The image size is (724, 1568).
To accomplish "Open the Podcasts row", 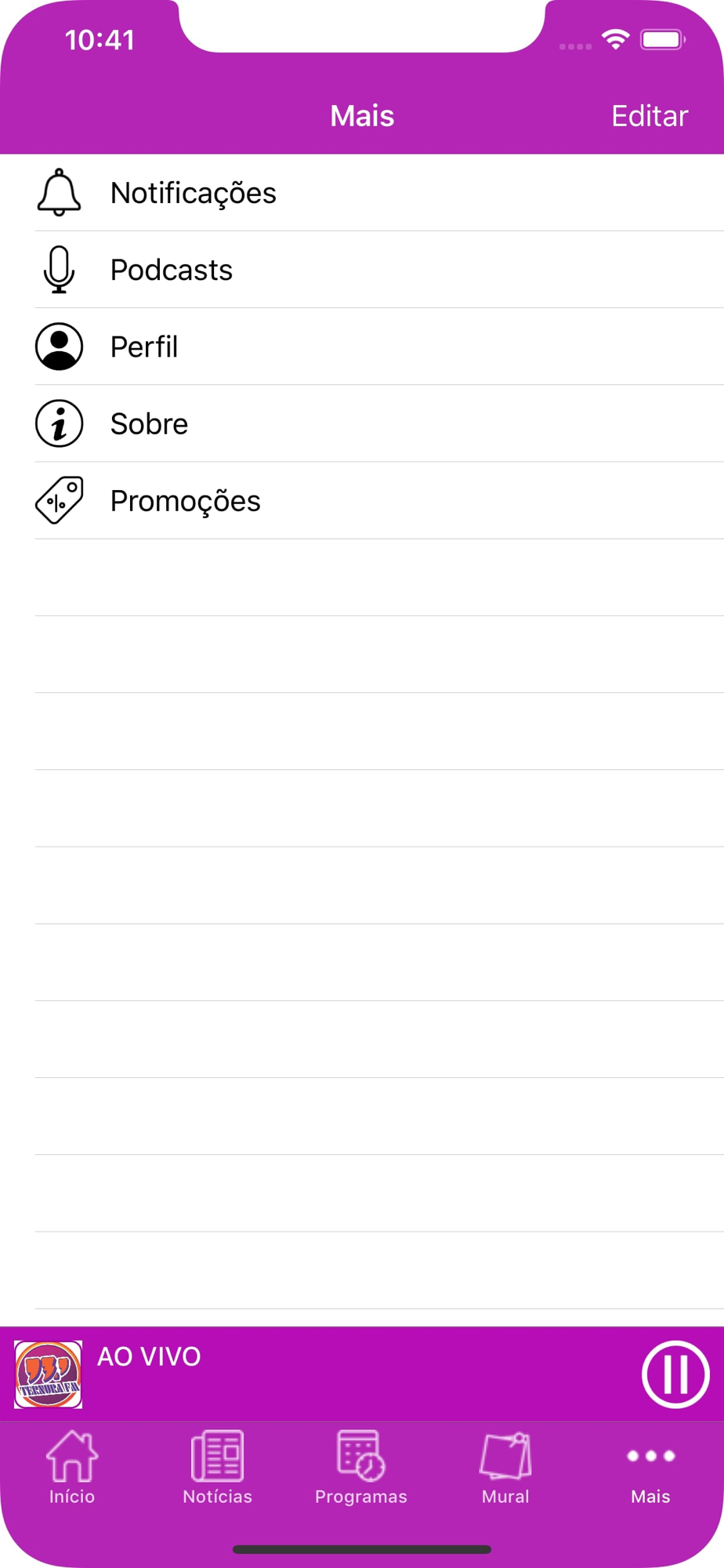I will pos(362,270).
